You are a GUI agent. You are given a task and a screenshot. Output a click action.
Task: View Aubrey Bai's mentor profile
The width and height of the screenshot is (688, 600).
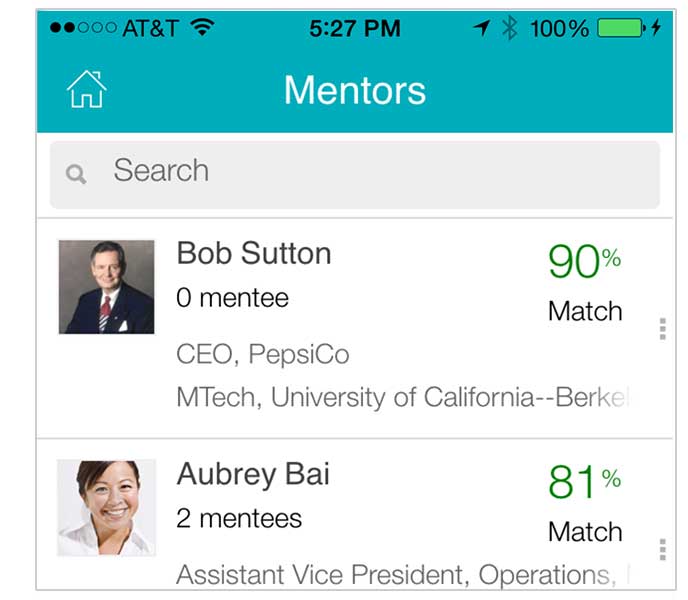[x=253, y=474]
